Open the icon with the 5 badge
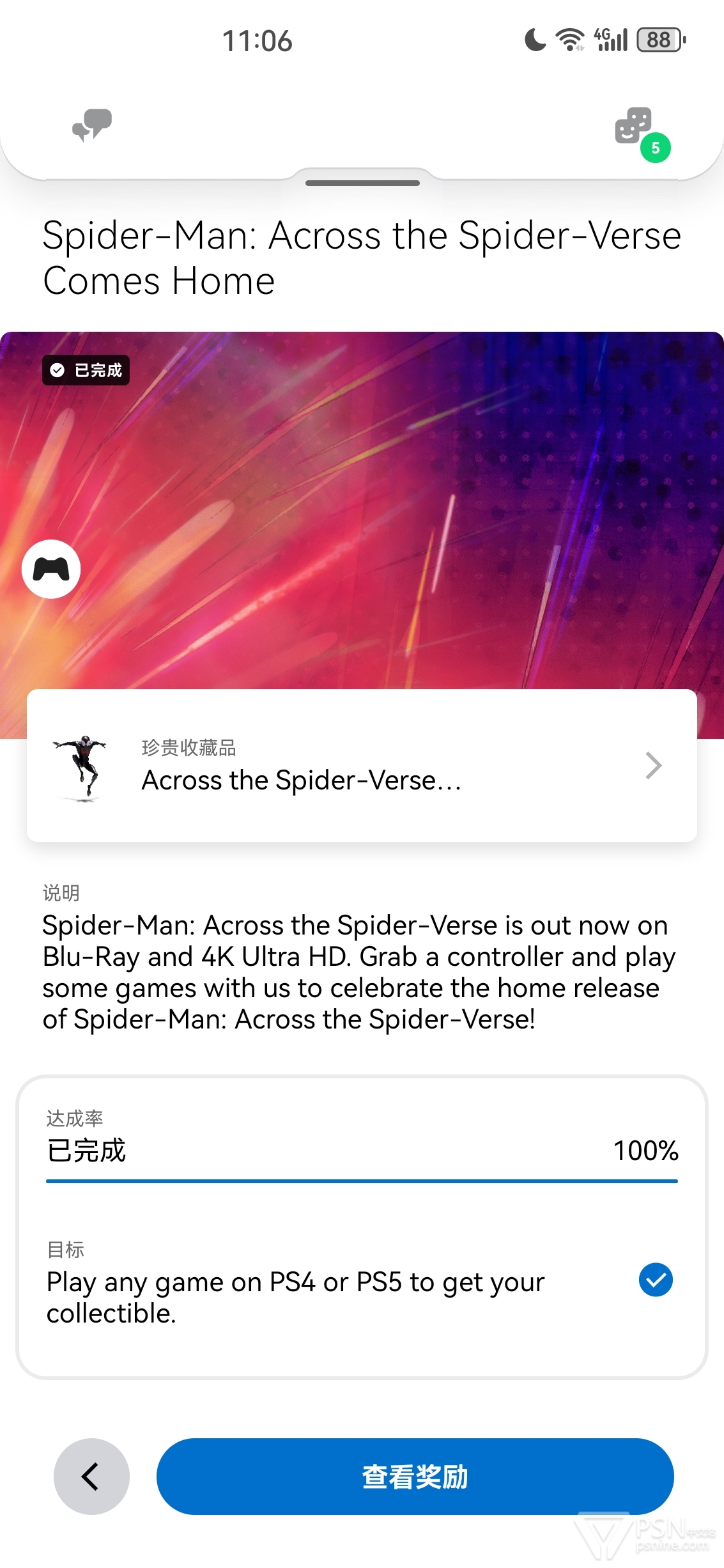This screenshot has width=724, height=1568. coord(641,133)
